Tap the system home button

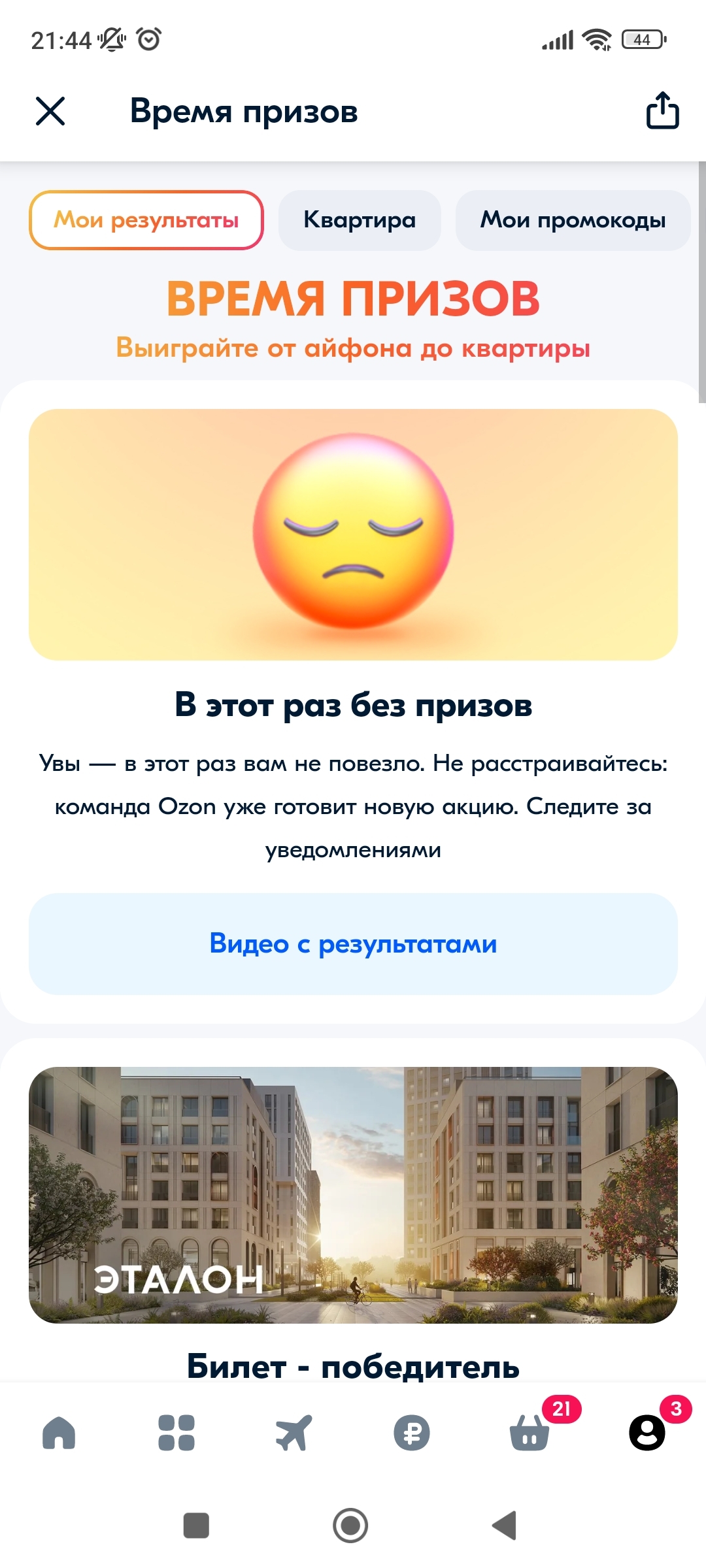(x=350, y=1526)
